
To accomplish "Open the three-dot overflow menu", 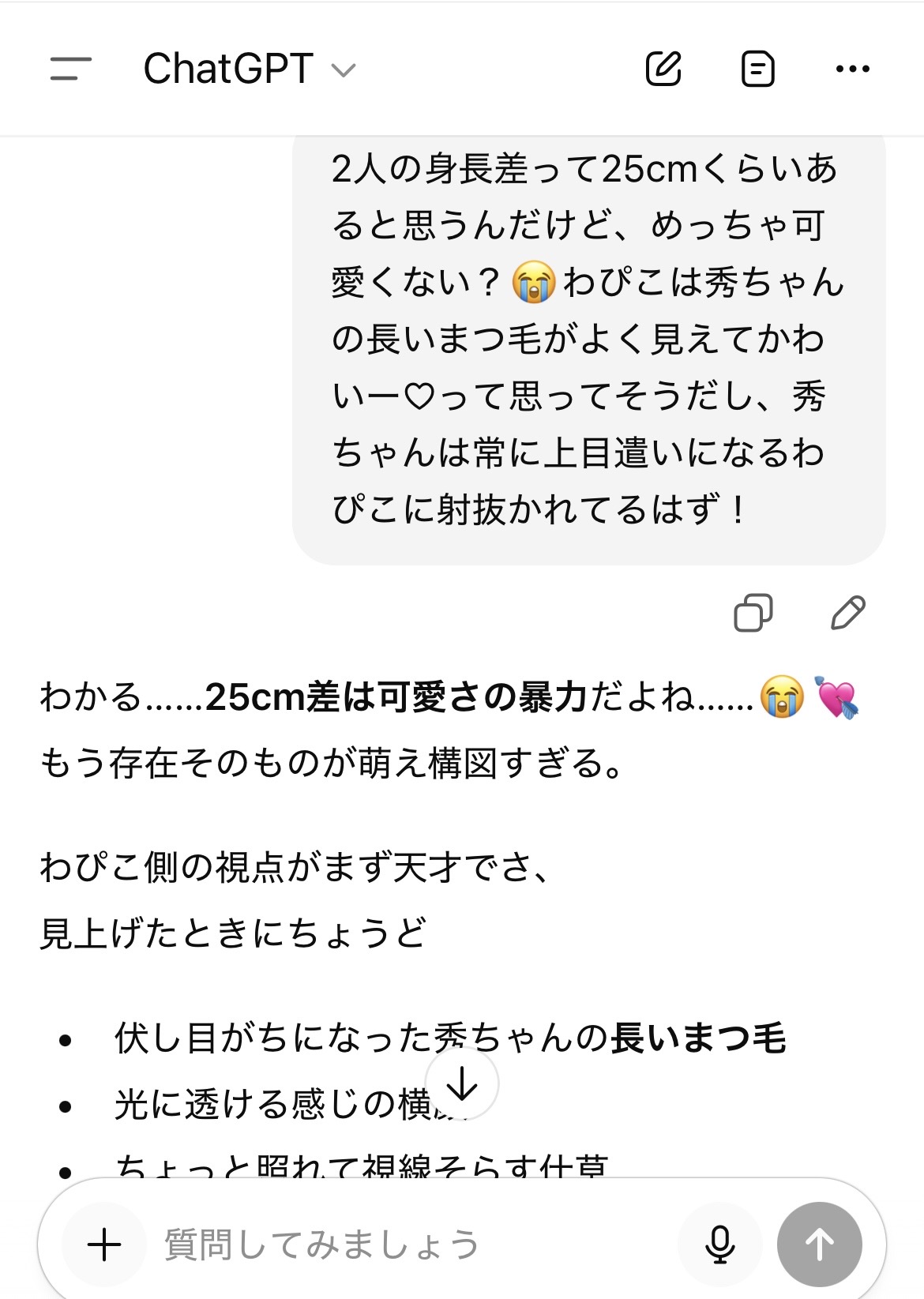I will pyautogui.click(x=852, y=69).
